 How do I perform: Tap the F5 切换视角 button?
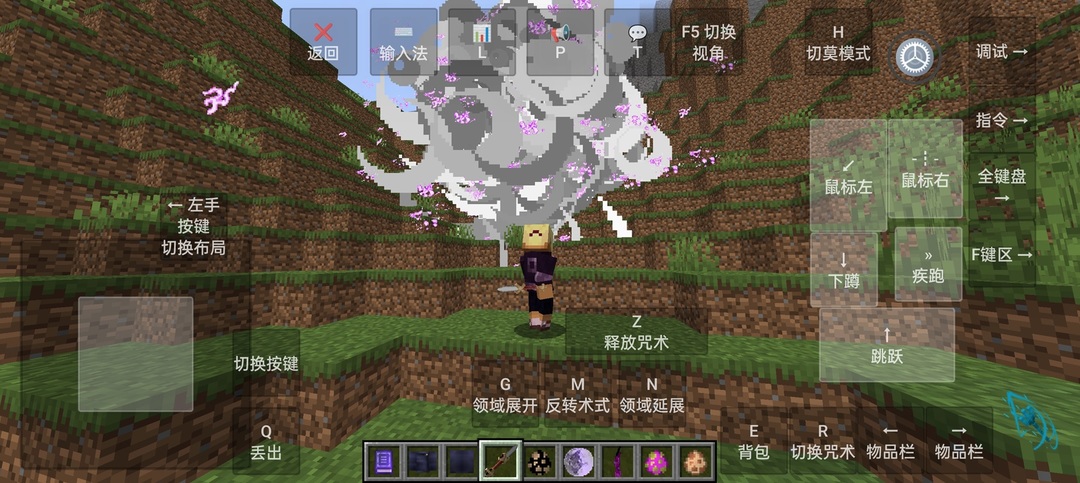click(x=708, y=42)
